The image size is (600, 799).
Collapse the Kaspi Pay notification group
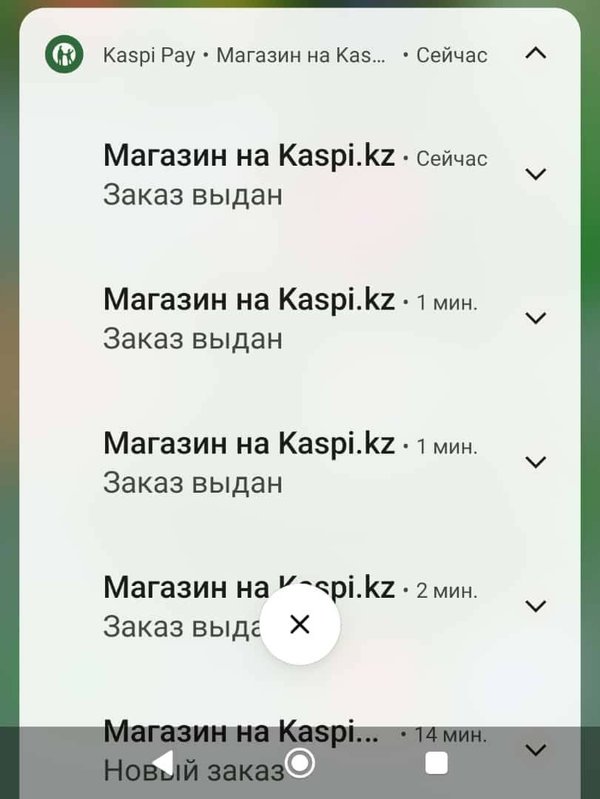(x=536, y=53)
